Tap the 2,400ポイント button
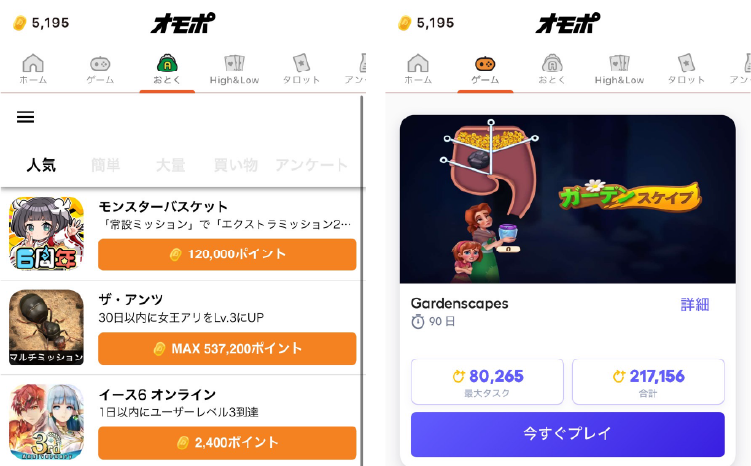 click(x=227, y=442)
